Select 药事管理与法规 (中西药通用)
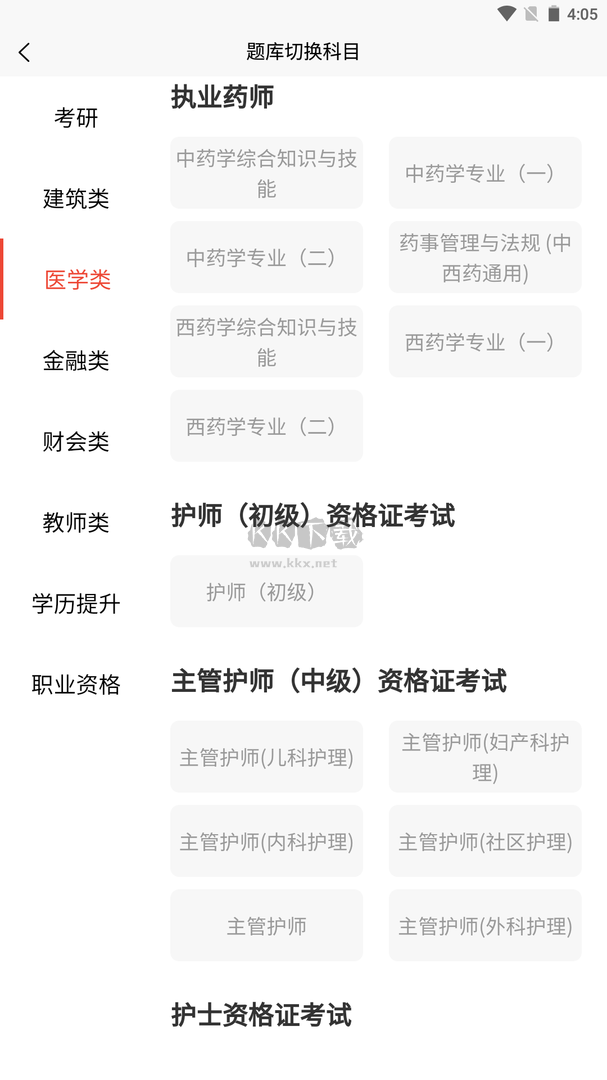This screenshot has width=607, height=1080. point(485,257)
